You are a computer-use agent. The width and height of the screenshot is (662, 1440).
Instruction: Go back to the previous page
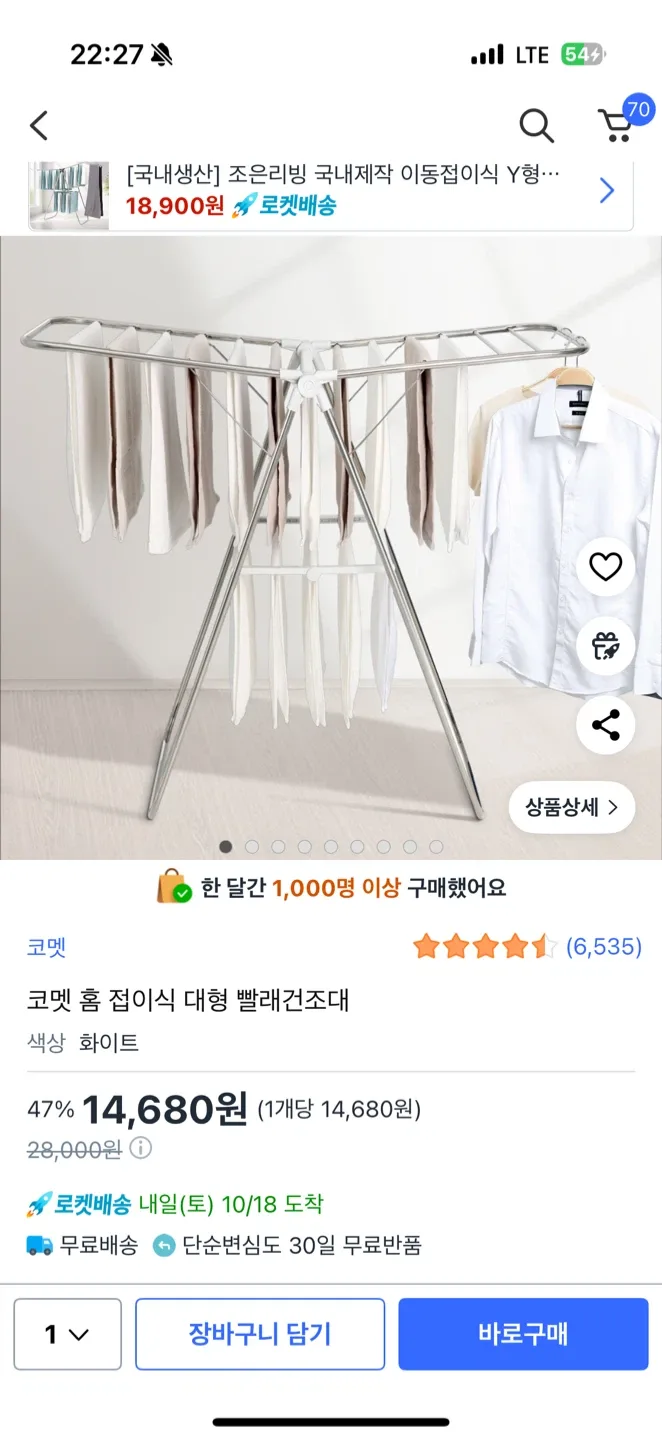pos(39,126)
